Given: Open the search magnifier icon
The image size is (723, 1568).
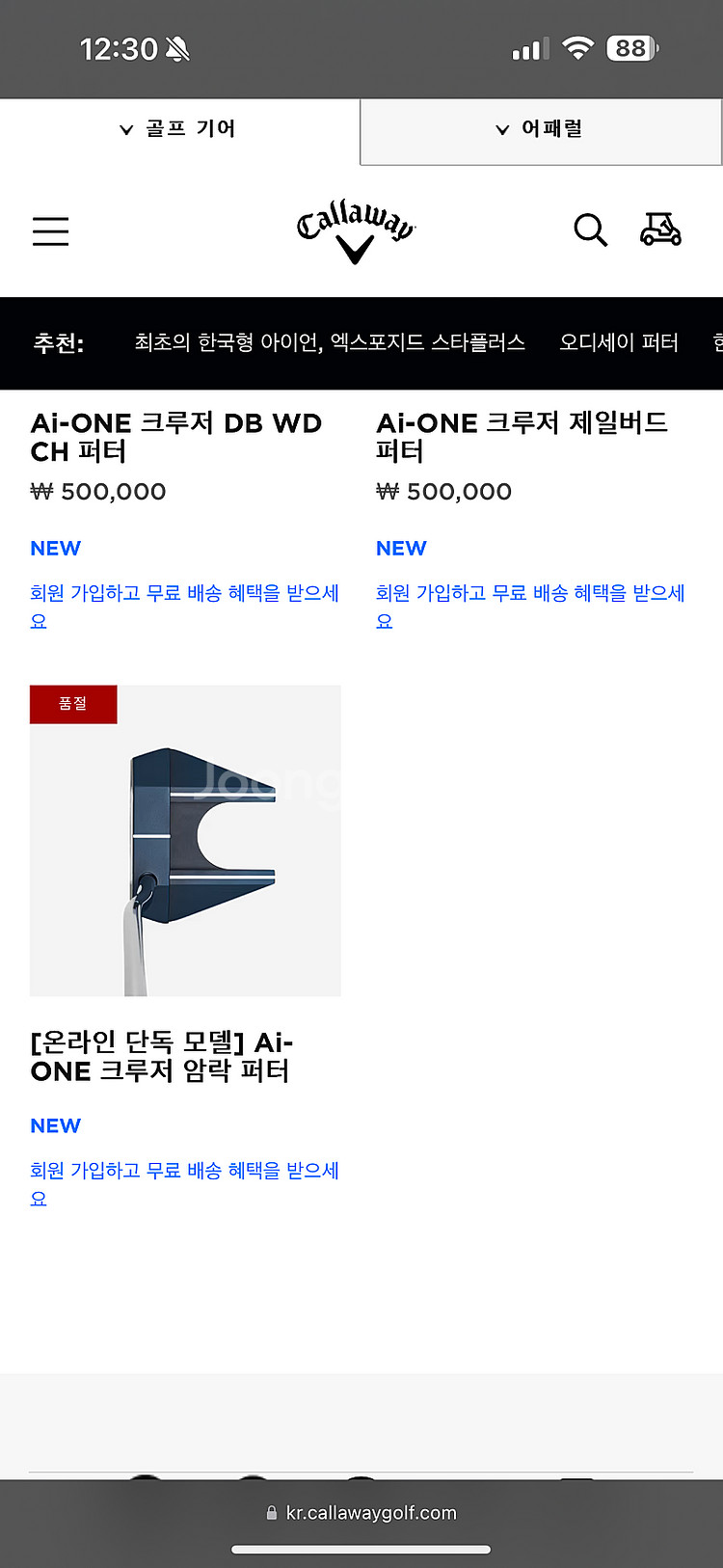Looking at the screenshot, I should coord(590,230).
